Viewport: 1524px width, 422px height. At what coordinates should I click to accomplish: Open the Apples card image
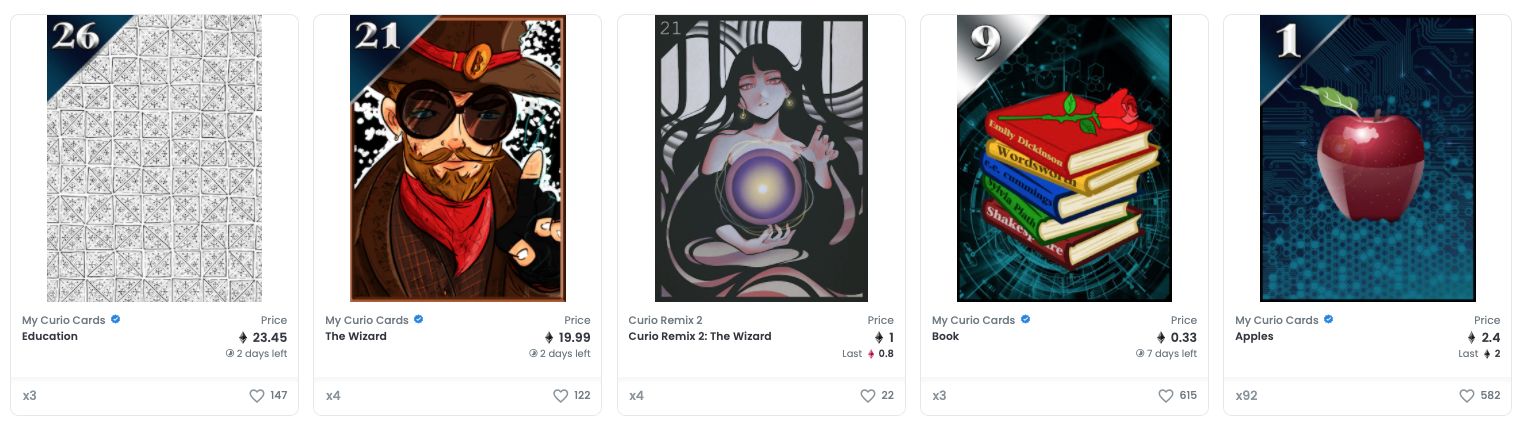click(1367, 158)
